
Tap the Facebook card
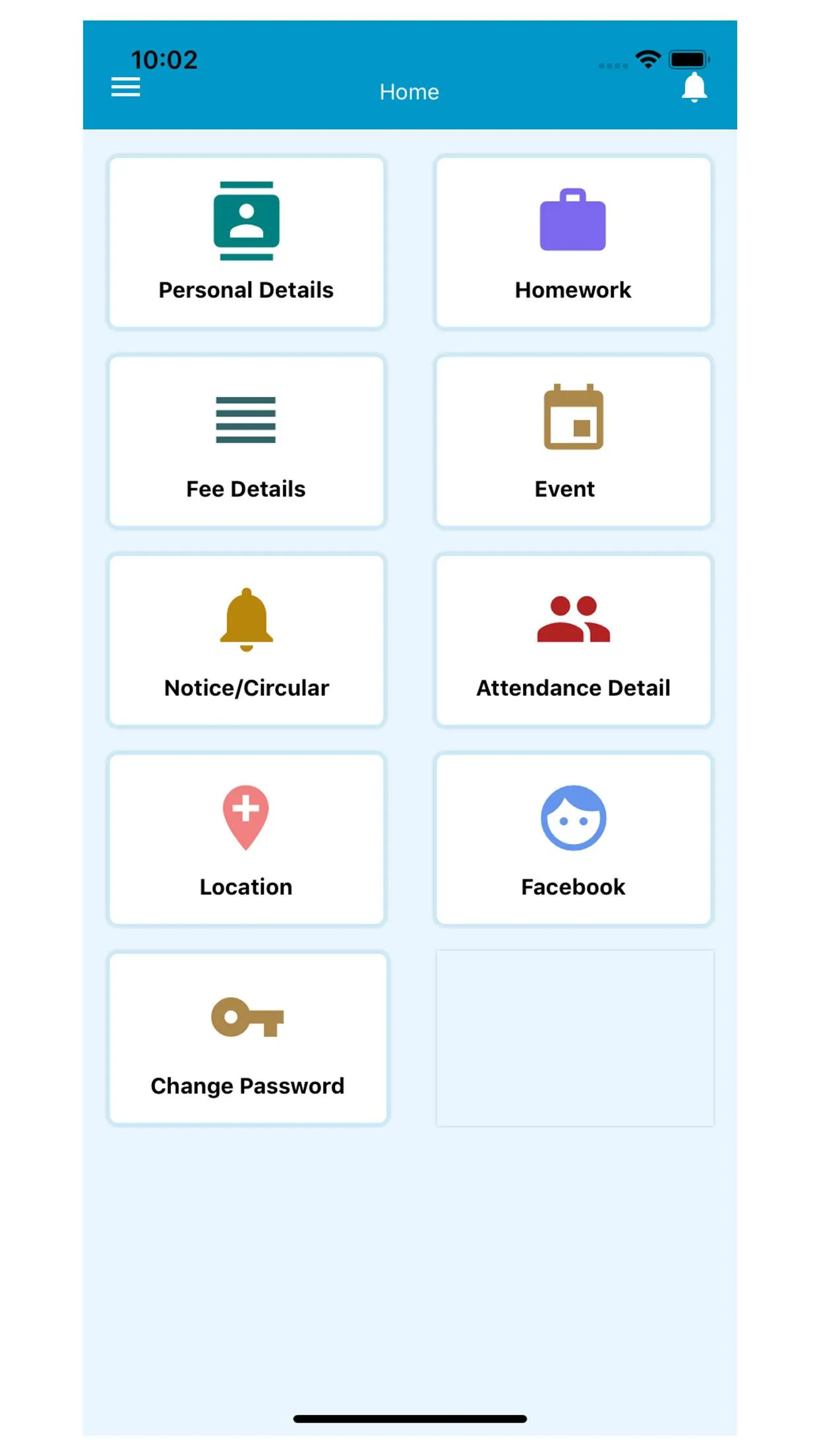(x=573, y=839)
